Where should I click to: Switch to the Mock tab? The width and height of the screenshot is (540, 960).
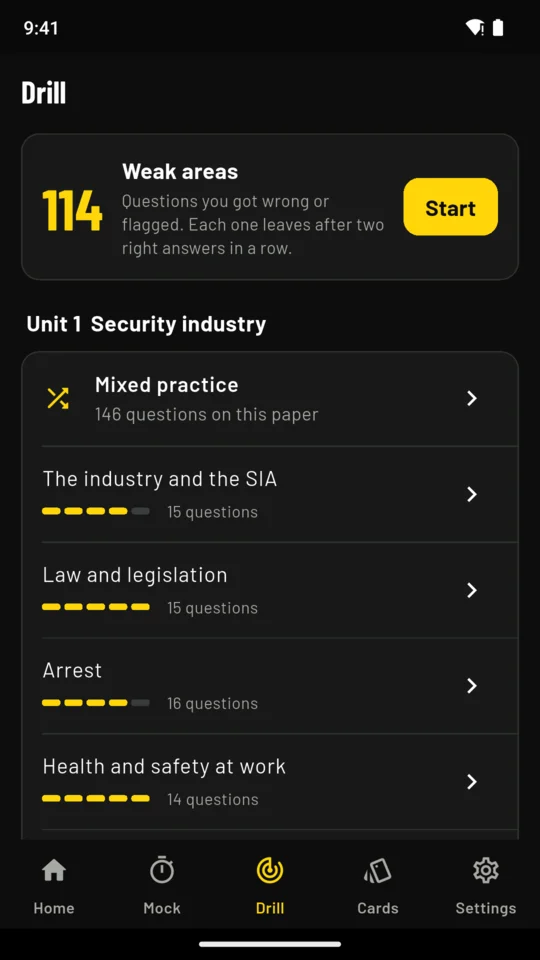tap(162, 885)
